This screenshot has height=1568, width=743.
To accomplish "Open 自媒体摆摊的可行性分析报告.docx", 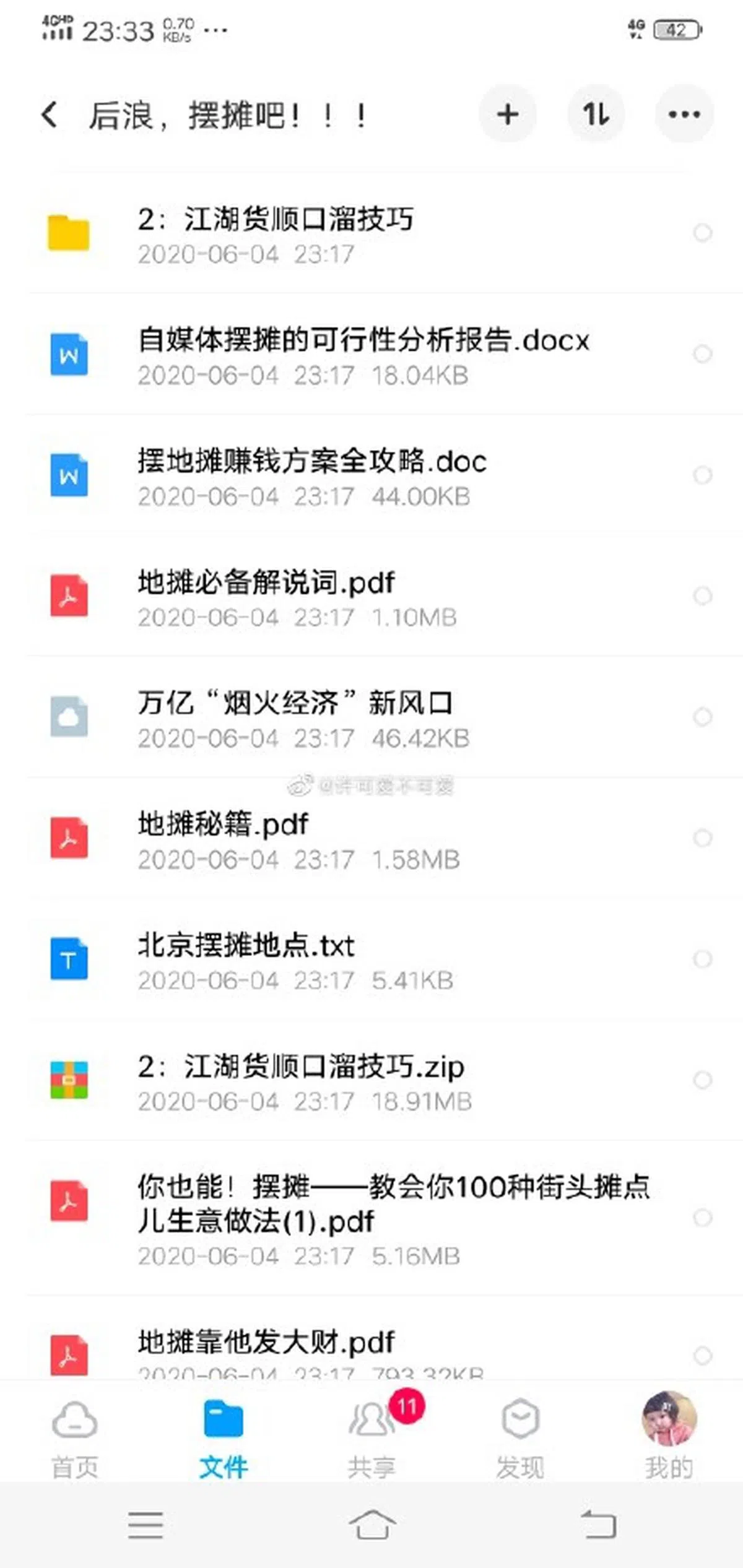I will point(363,355).
